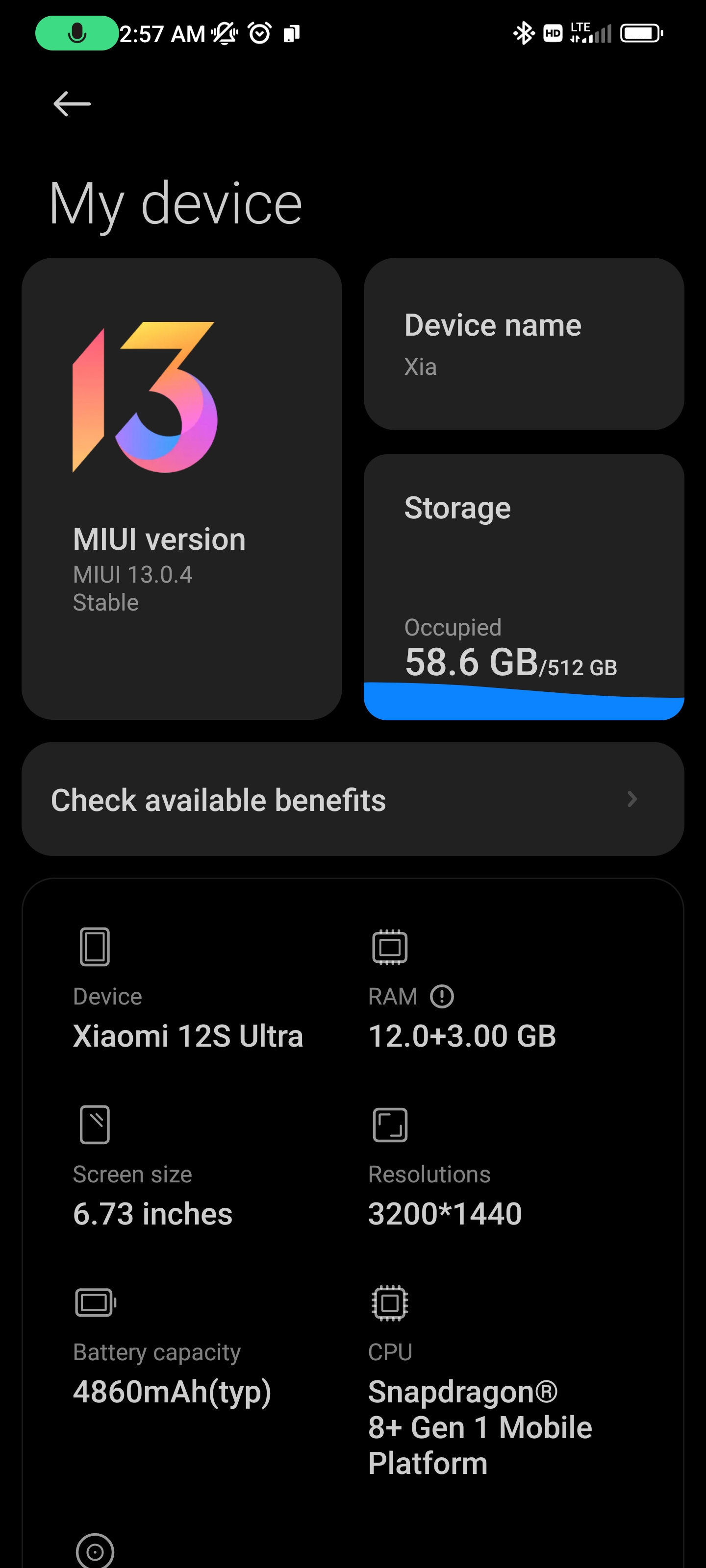Screen dimensions: 706x1568
Task: Open the Storage card
Action: (524, 587)
